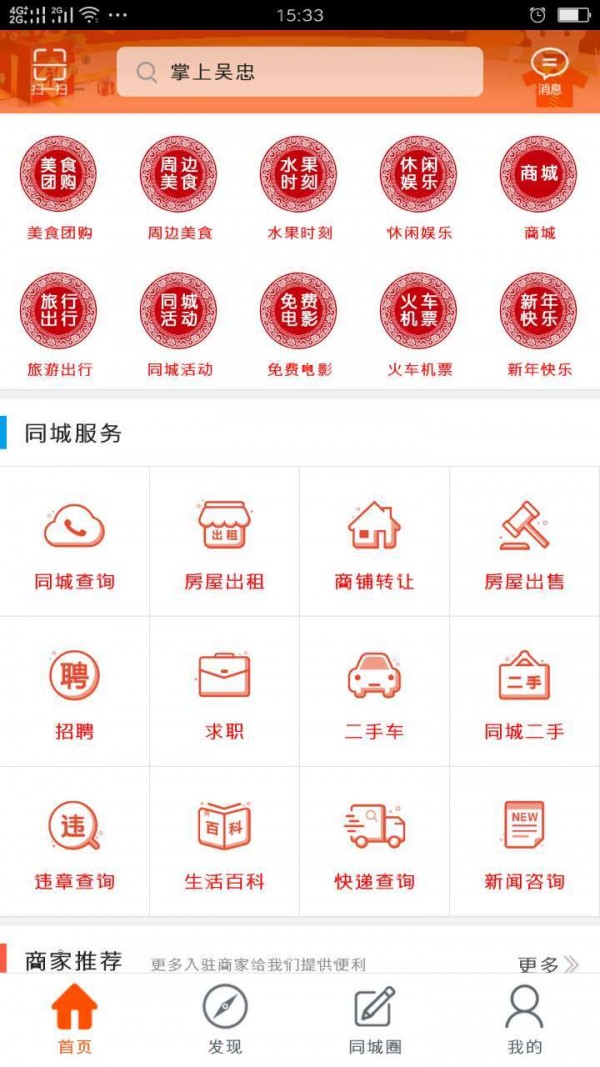Check 快递查询 tracking
Image resolution: width=600 pixels, height=1067 pixels.
point(374,843)
